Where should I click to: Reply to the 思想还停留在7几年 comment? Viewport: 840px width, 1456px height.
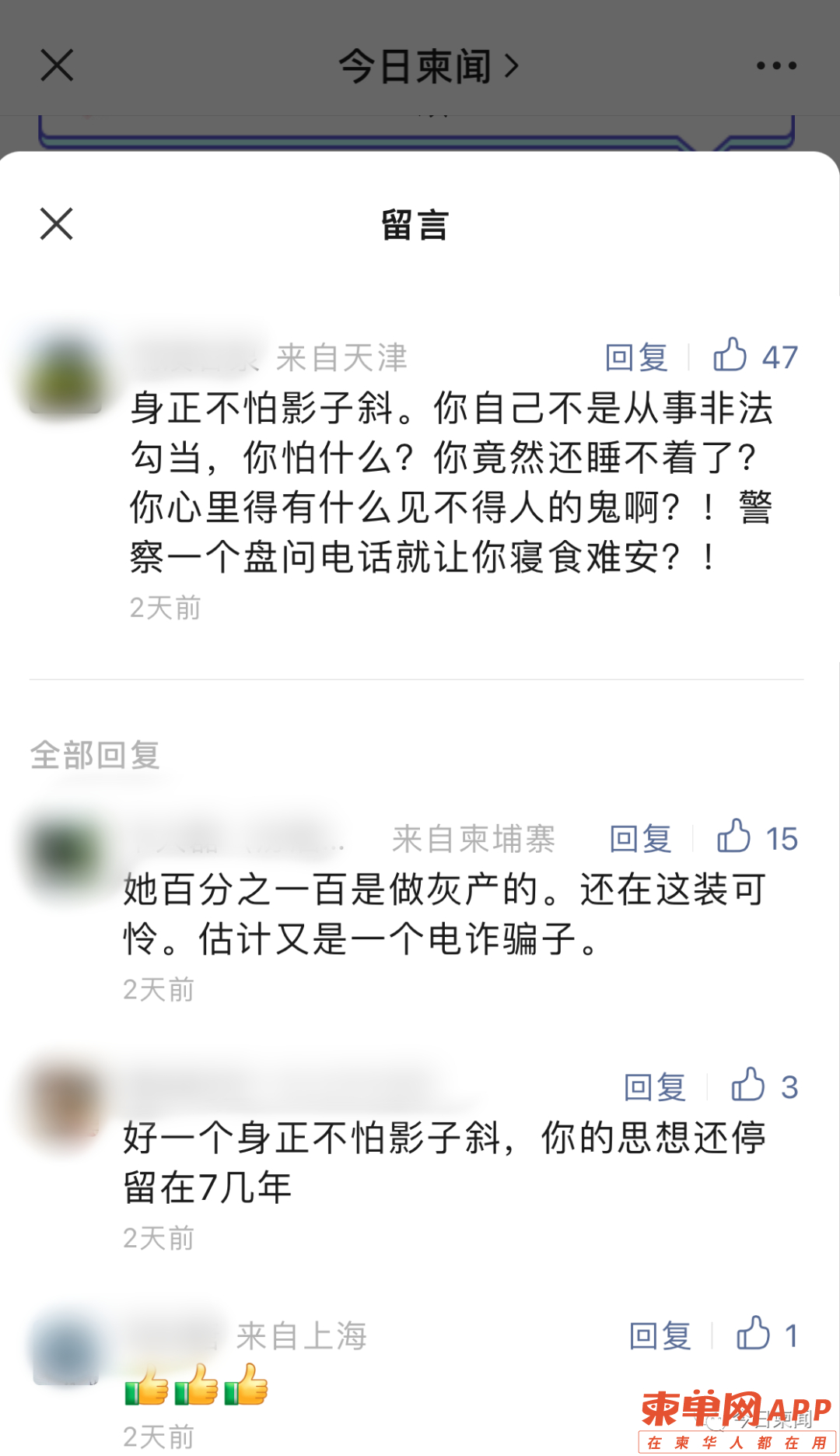[655, 1086]
